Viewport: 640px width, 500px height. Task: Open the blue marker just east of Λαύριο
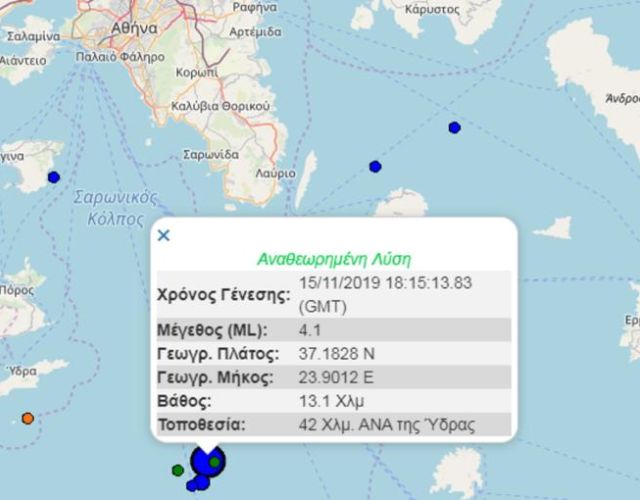point(375,166)
